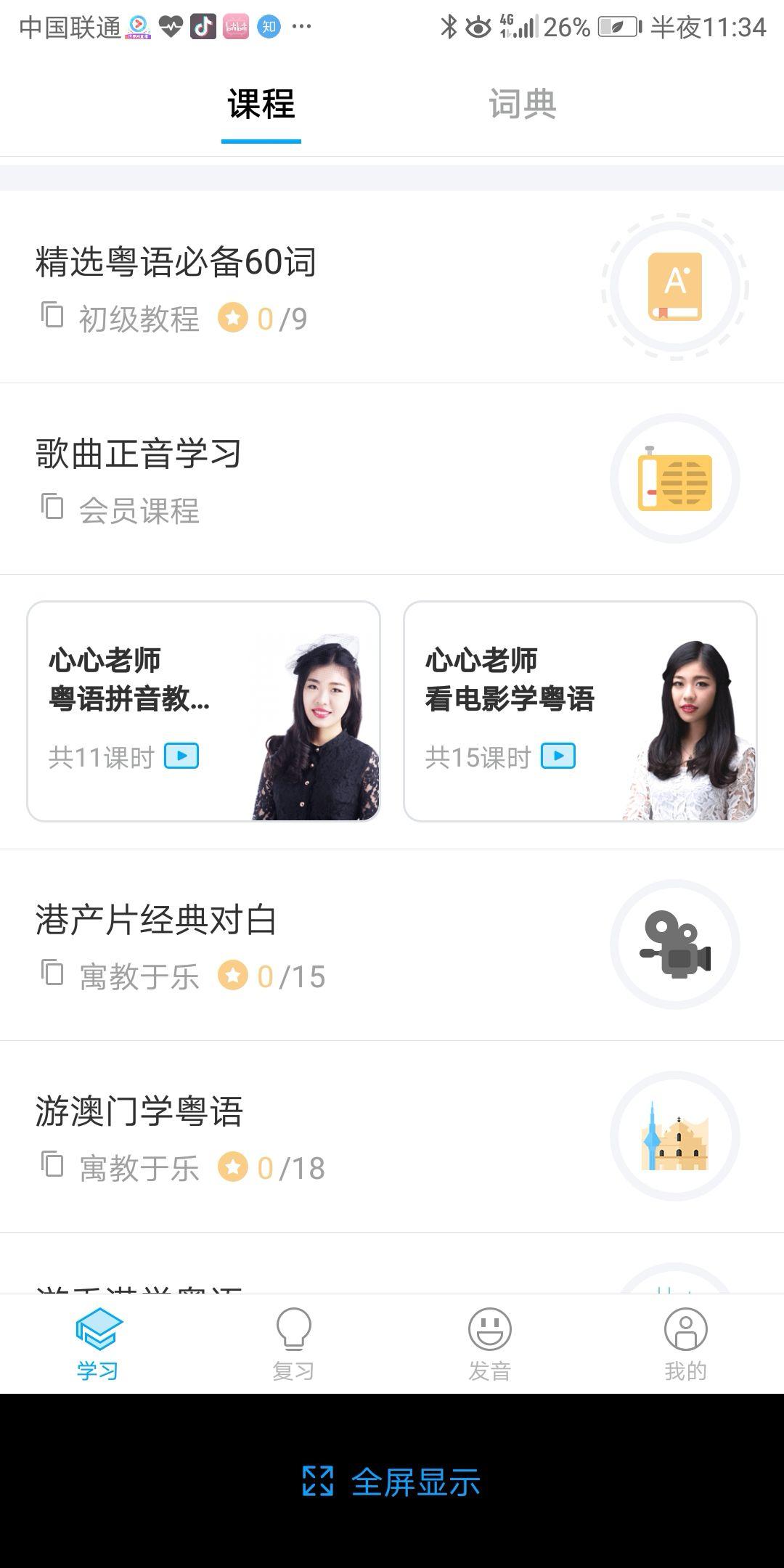Play the 看电影学粤语 video with 15 课时
Screen dimensions: 784x1568
click(556, 756)
